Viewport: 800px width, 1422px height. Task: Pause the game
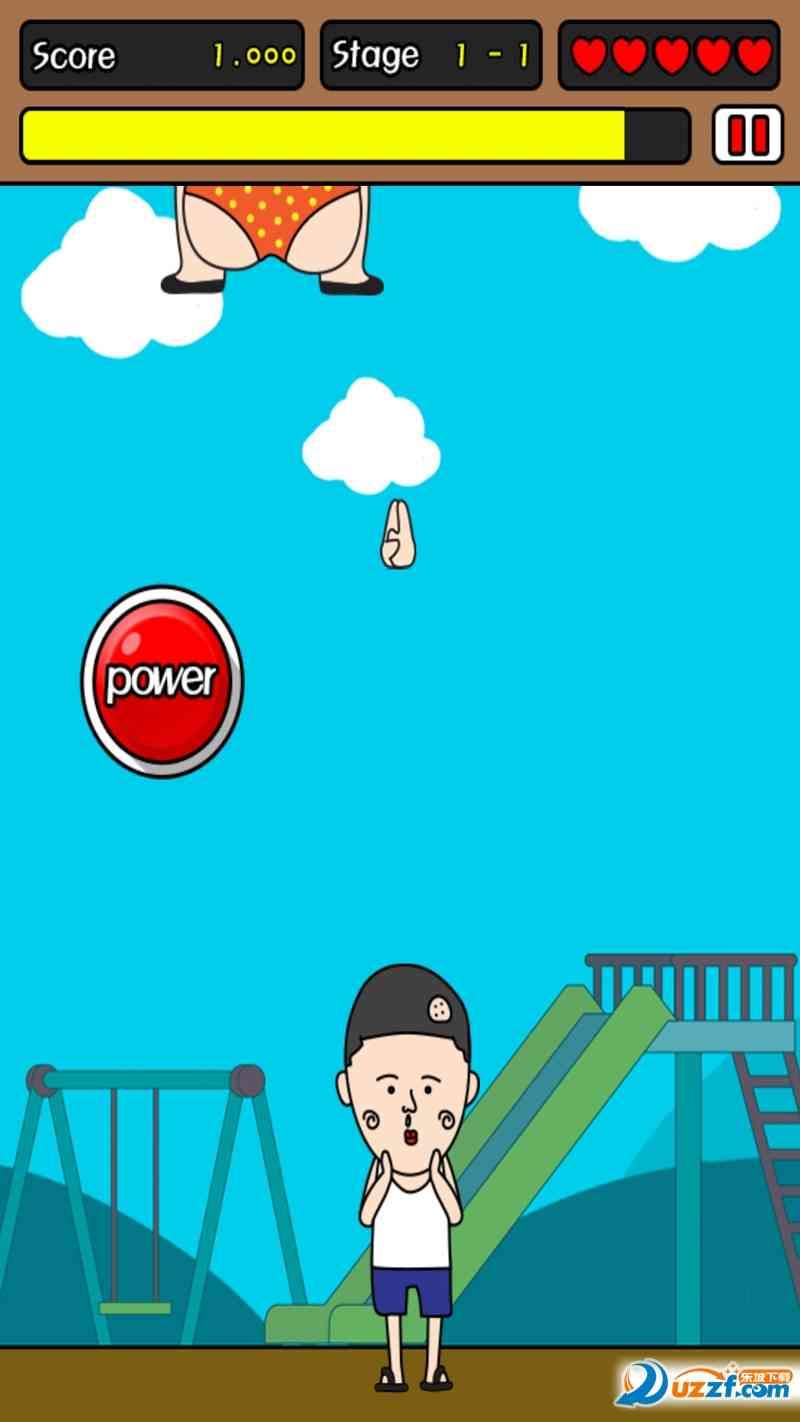coord(747,135)
